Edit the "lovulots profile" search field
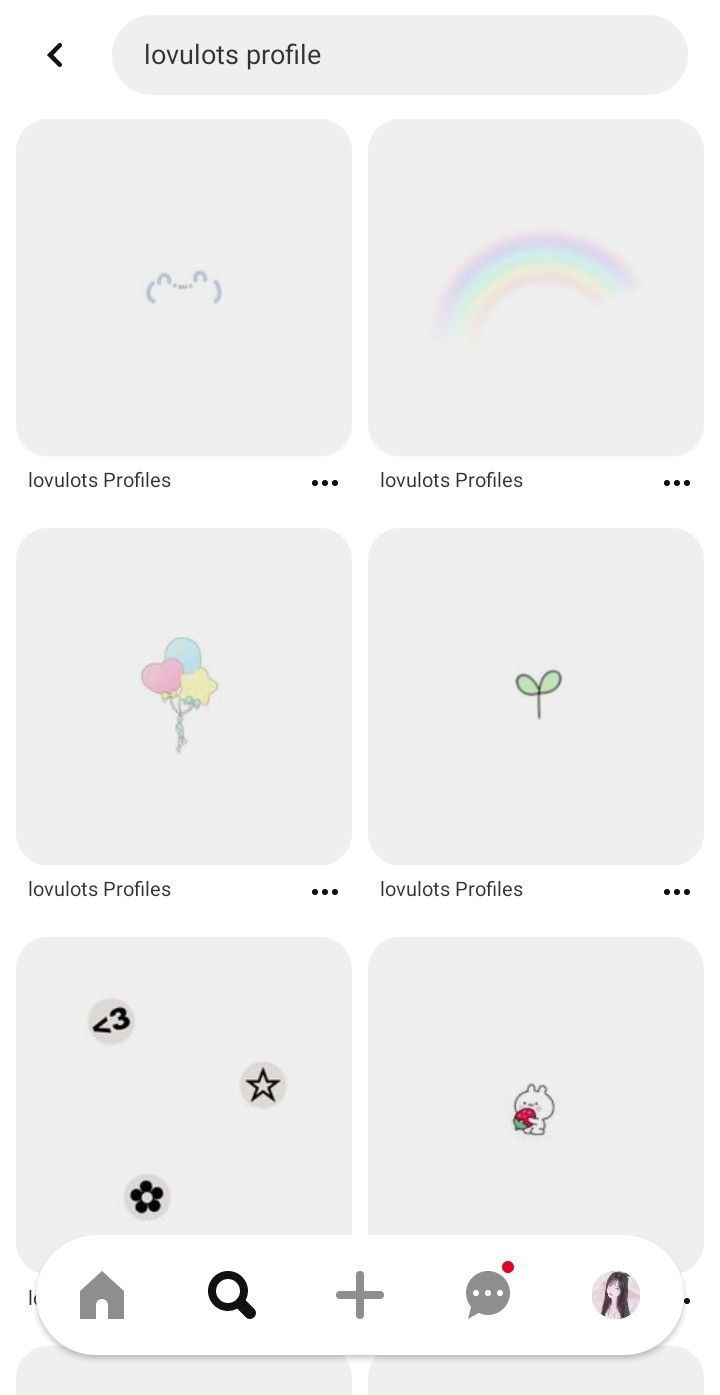Screen dimensions: 720x1395 400,55
